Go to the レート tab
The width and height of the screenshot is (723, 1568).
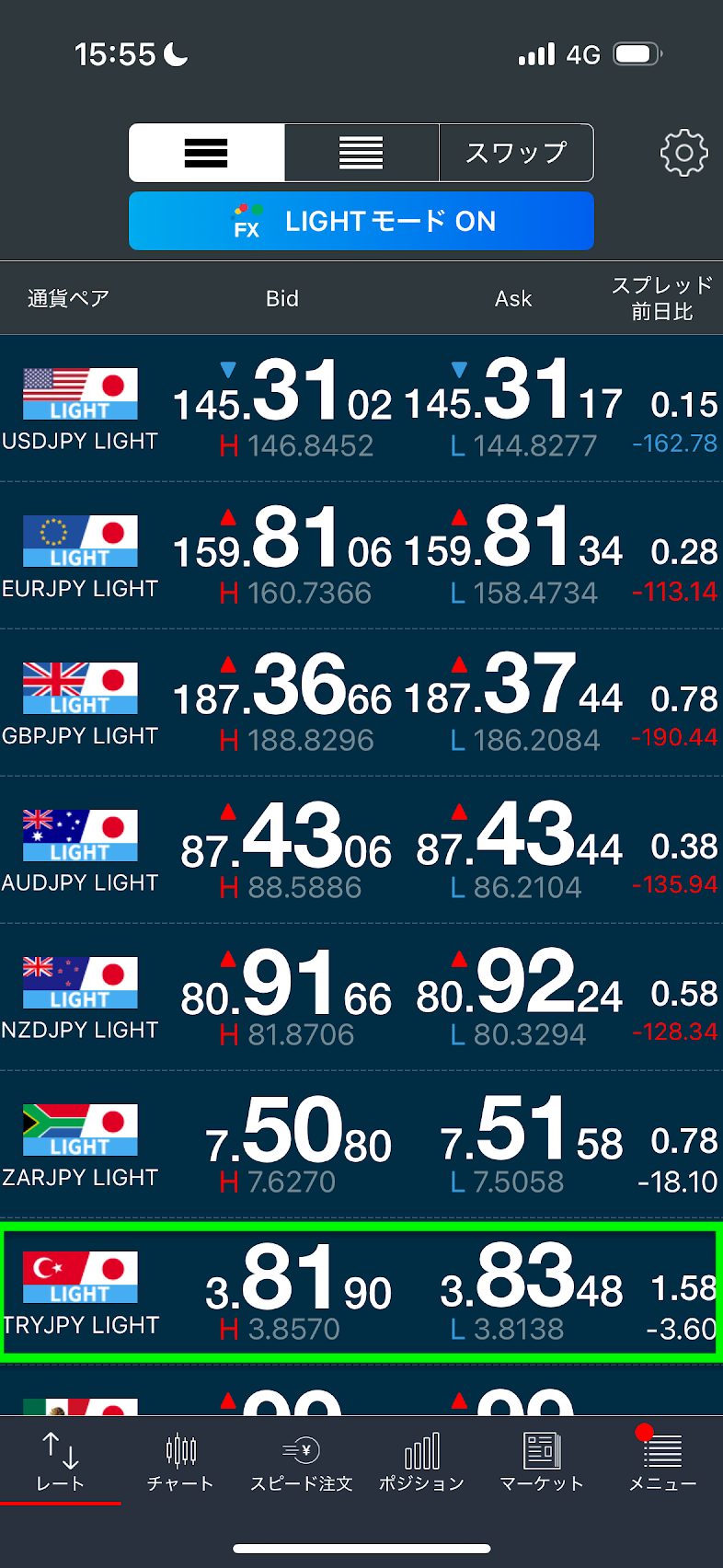pos(60,1461)
